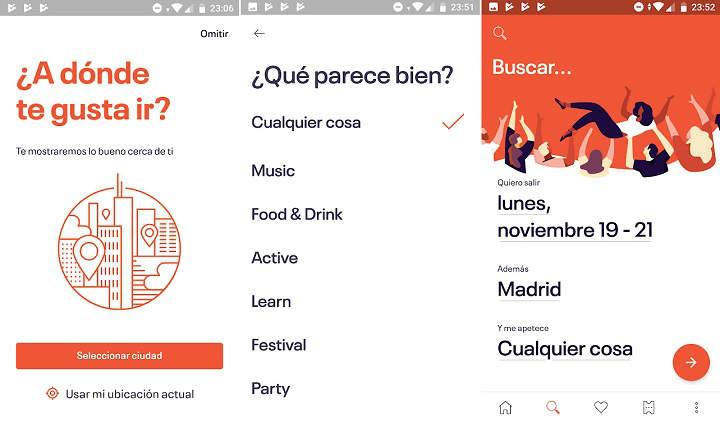720x424 pixels.
Task: Choose Usar mi ubicación actual
Action: click(120, 394)
